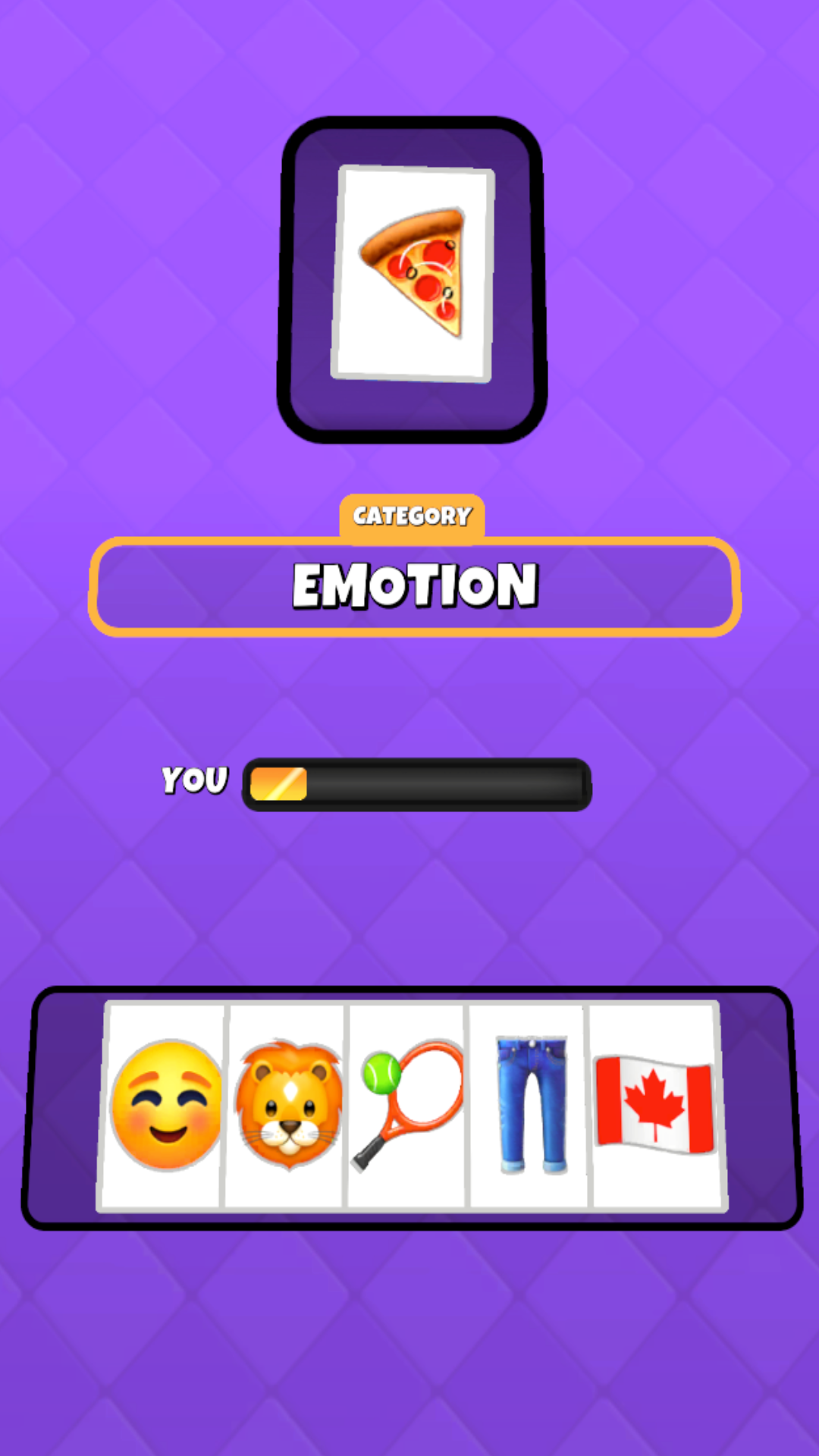This screenshot has width=819, height=1456.
Task: Select the smiling blushing face card
Action: click(x=165, y=1105)
